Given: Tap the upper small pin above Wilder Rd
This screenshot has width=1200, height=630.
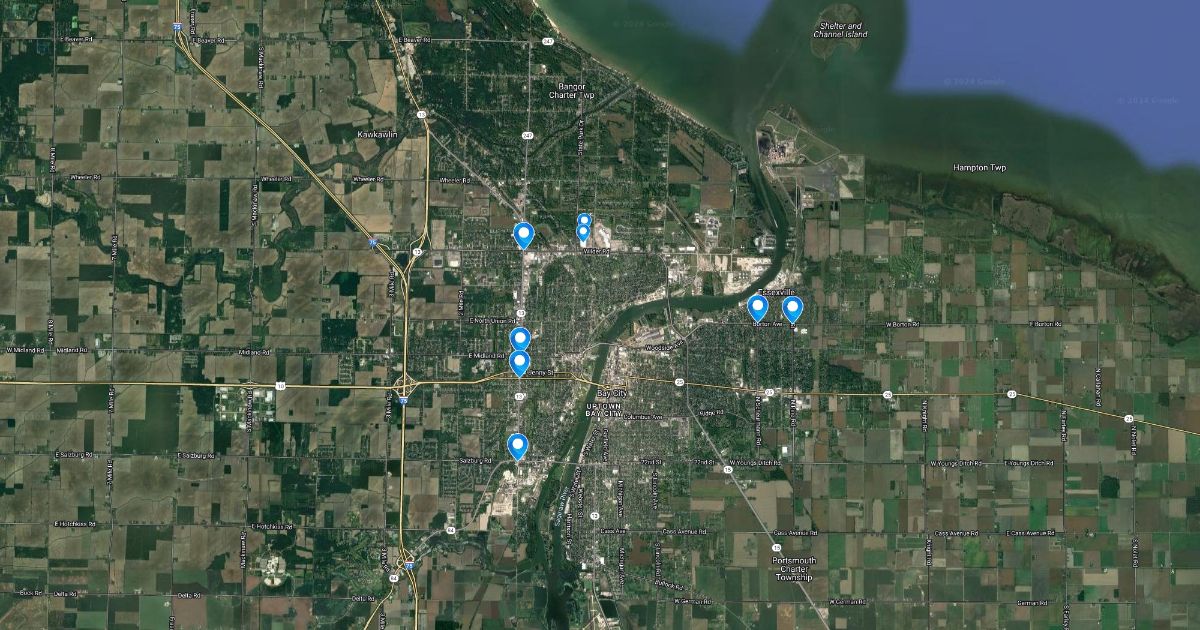Looking at the screenshot, I should pos(584,220).
